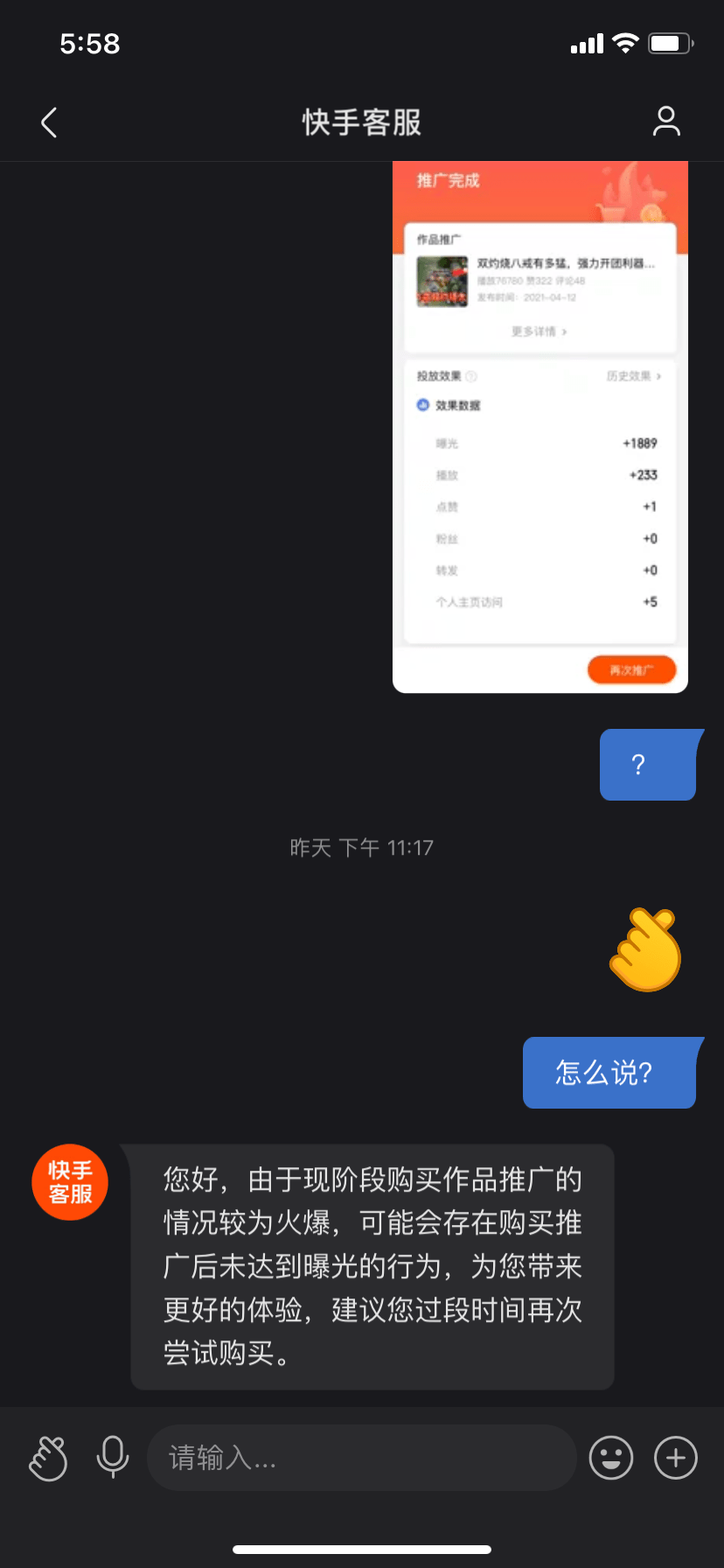Open the emoji smiley icon
Image resolution: width=724 pixels, height=1568 pixels.
[x=611, y=1458]
